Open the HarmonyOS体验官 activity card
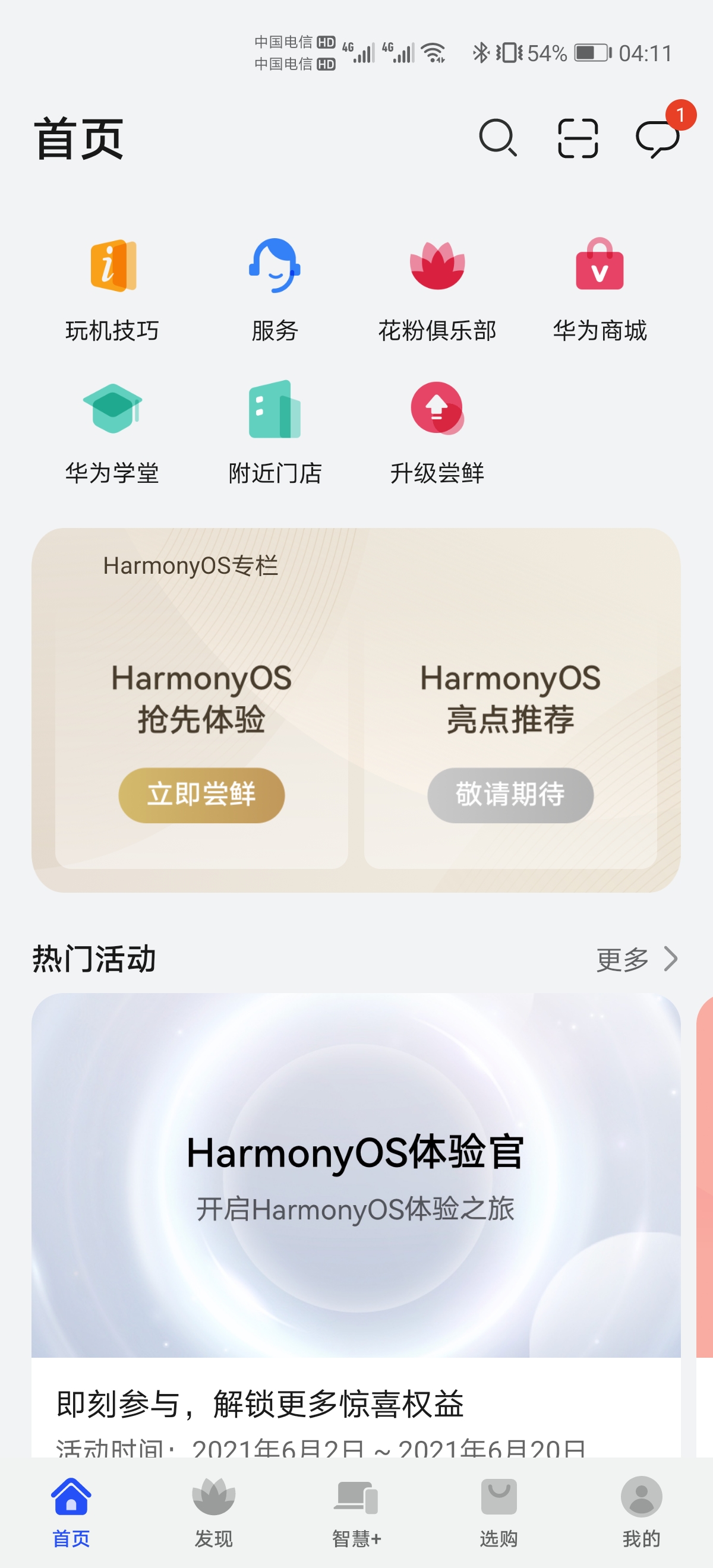713x1568 pixels. 355,1193
